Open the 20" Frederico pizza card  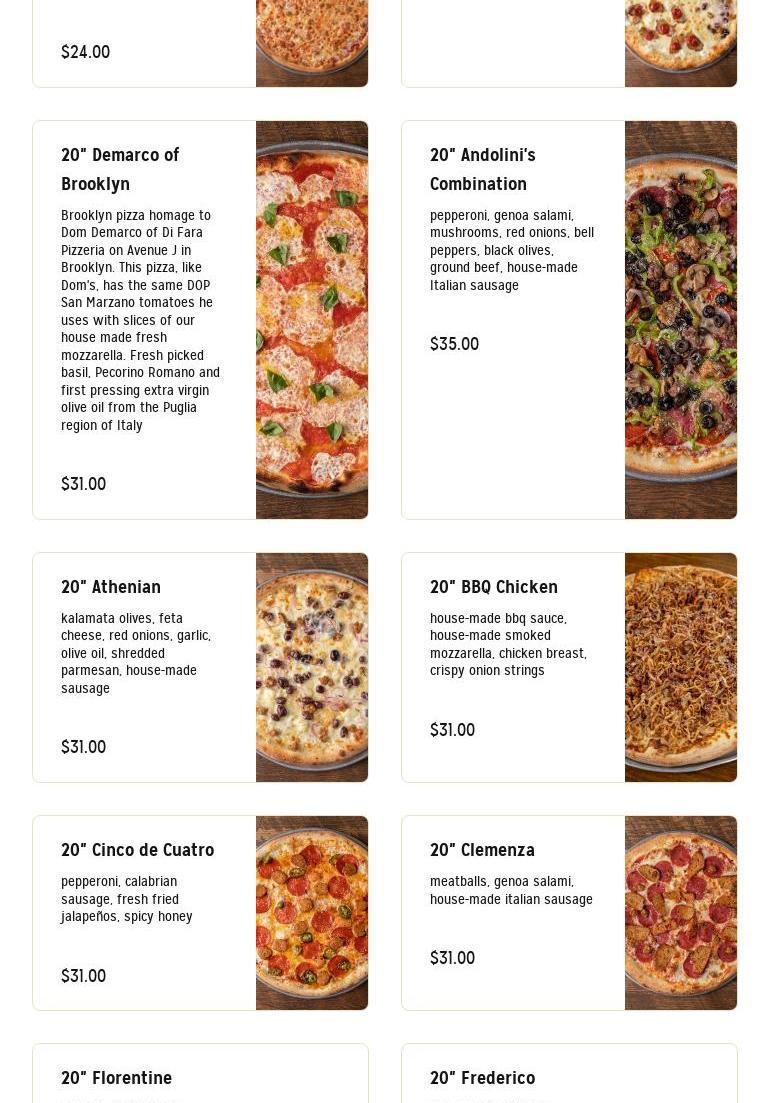(x=568, y=1076)
